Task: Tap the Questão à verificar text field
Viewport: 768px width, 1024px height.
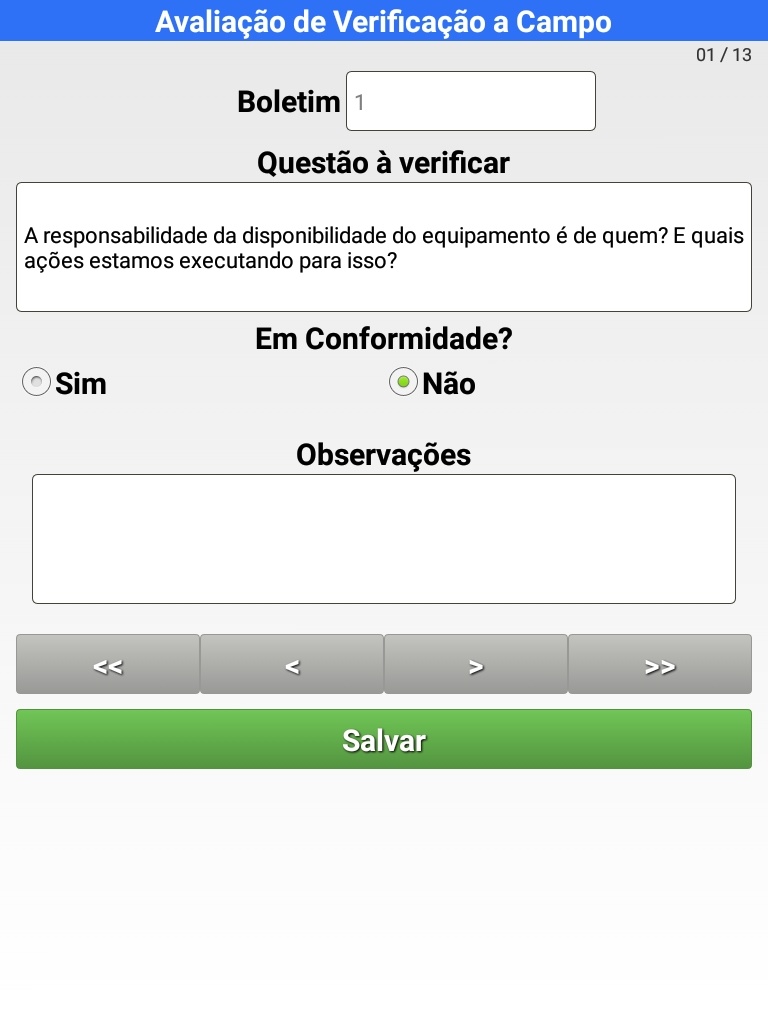Action: [x=384, y=247]
